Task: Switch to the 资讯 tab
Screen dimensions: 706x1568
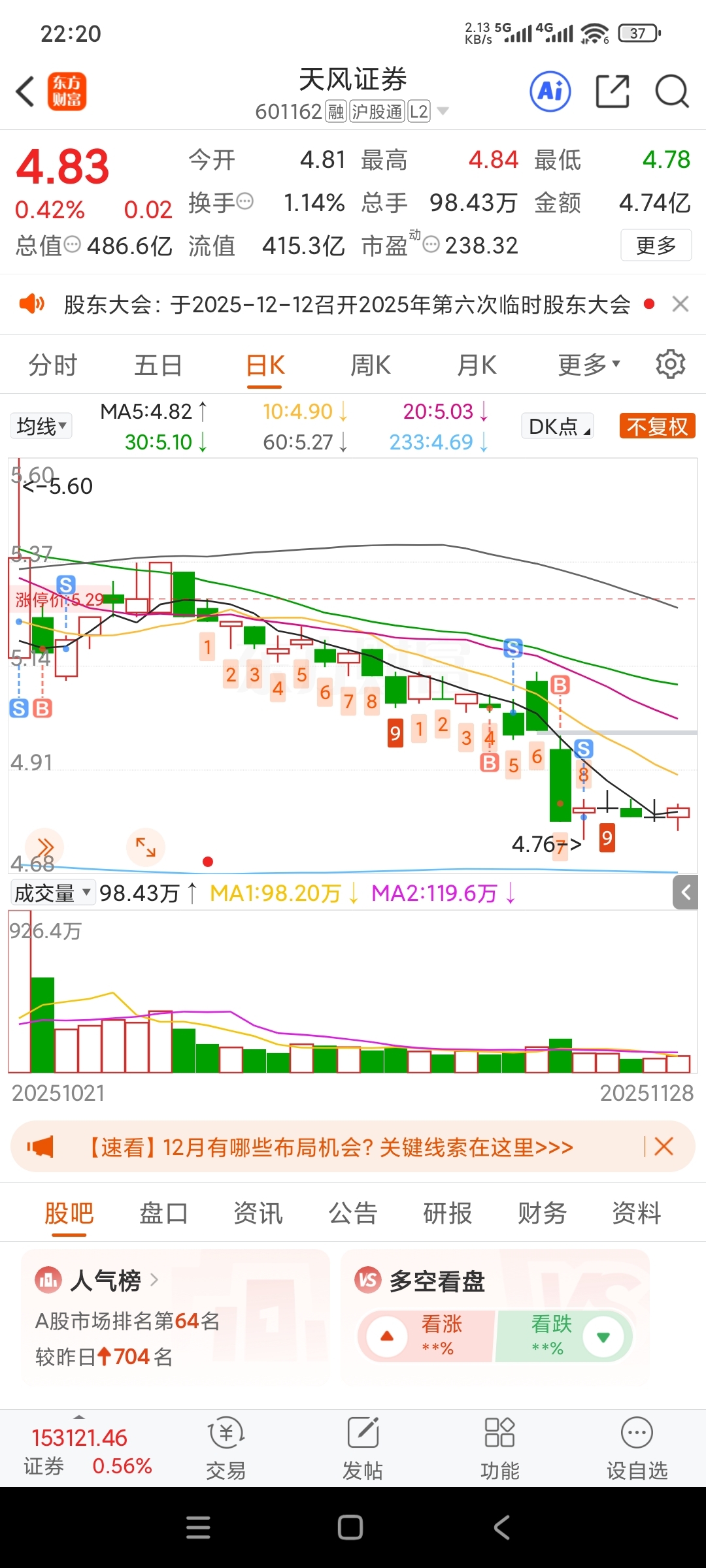Action: click(x=258, y=1213)
